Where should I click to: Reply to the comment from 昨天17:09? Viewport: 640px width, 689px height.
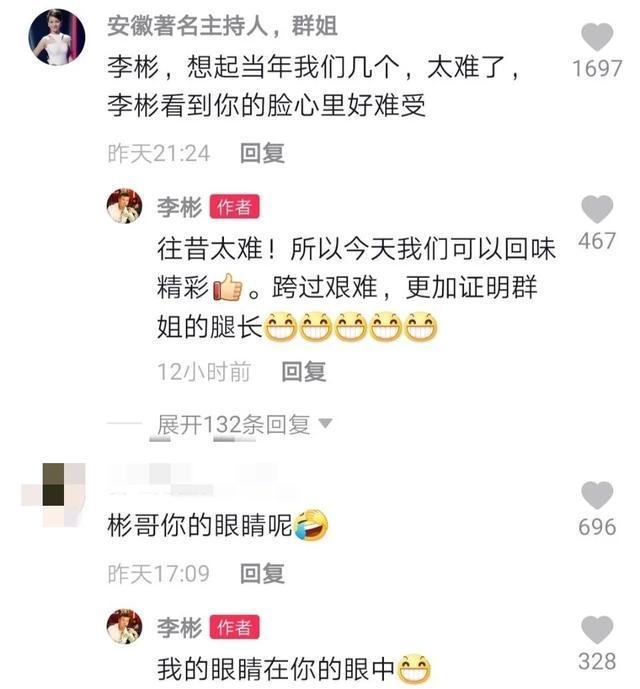(262, 573)
